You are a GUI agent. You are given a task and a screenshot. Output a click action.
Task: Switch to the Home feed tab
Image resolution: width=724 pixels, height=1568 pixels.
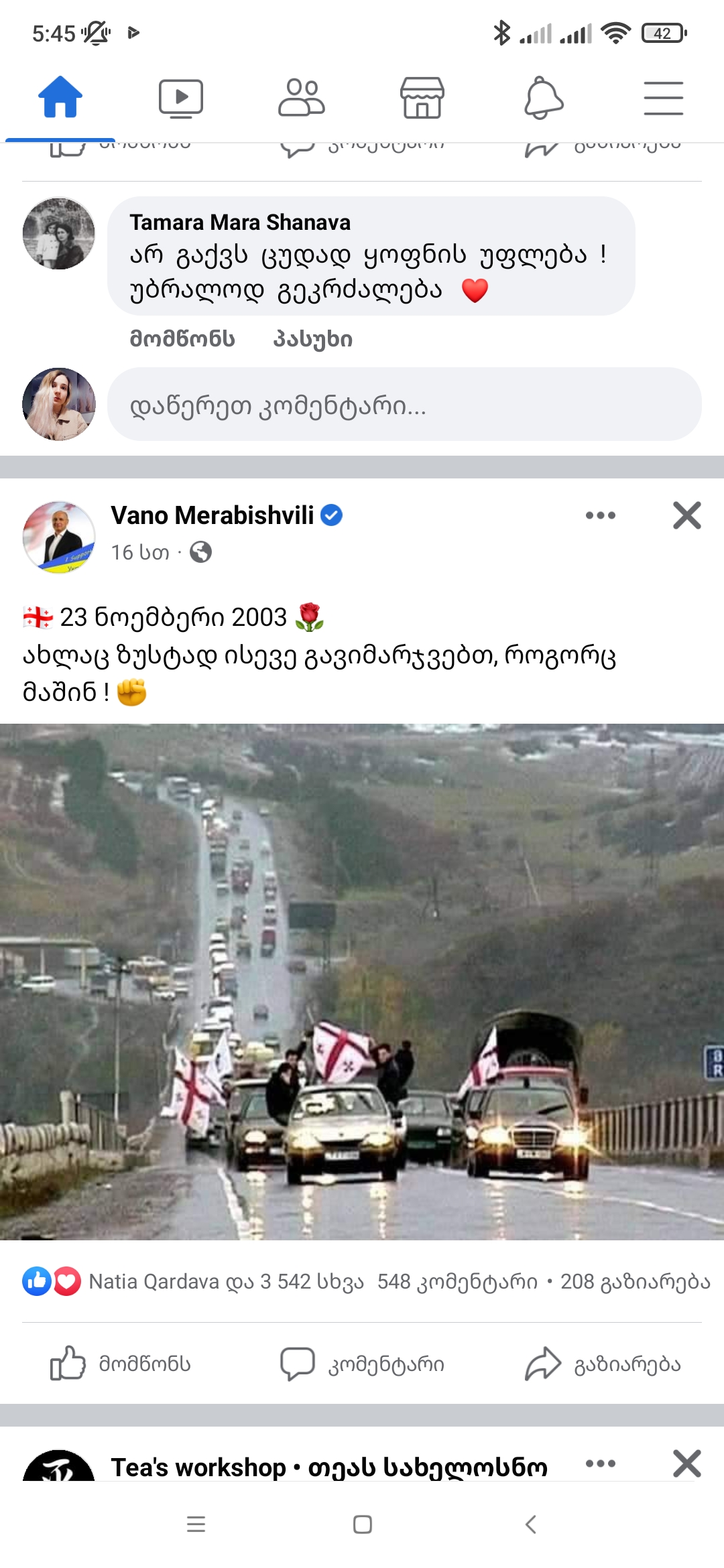(60, 98)
